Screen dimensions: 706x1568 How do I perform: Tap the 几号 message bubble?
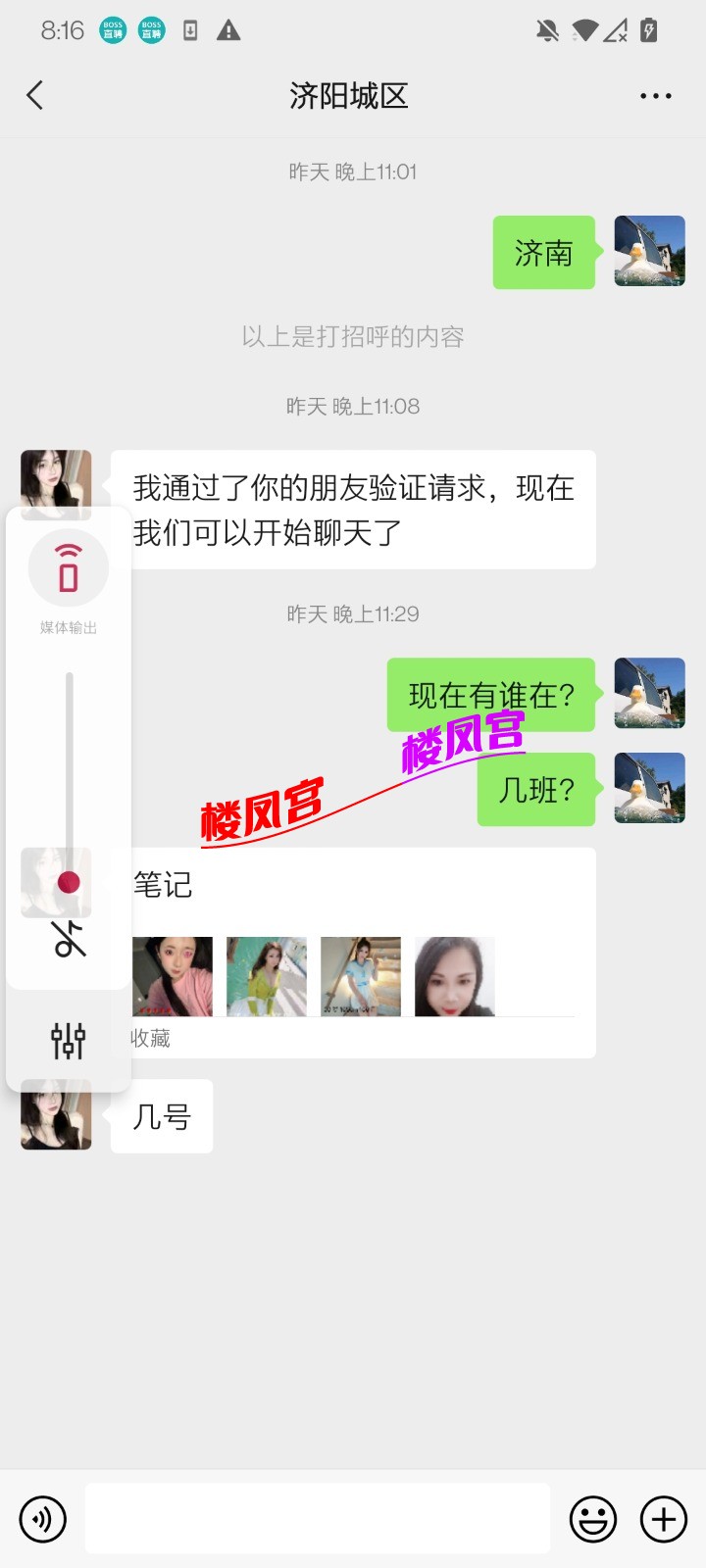tap(162, 1114)
